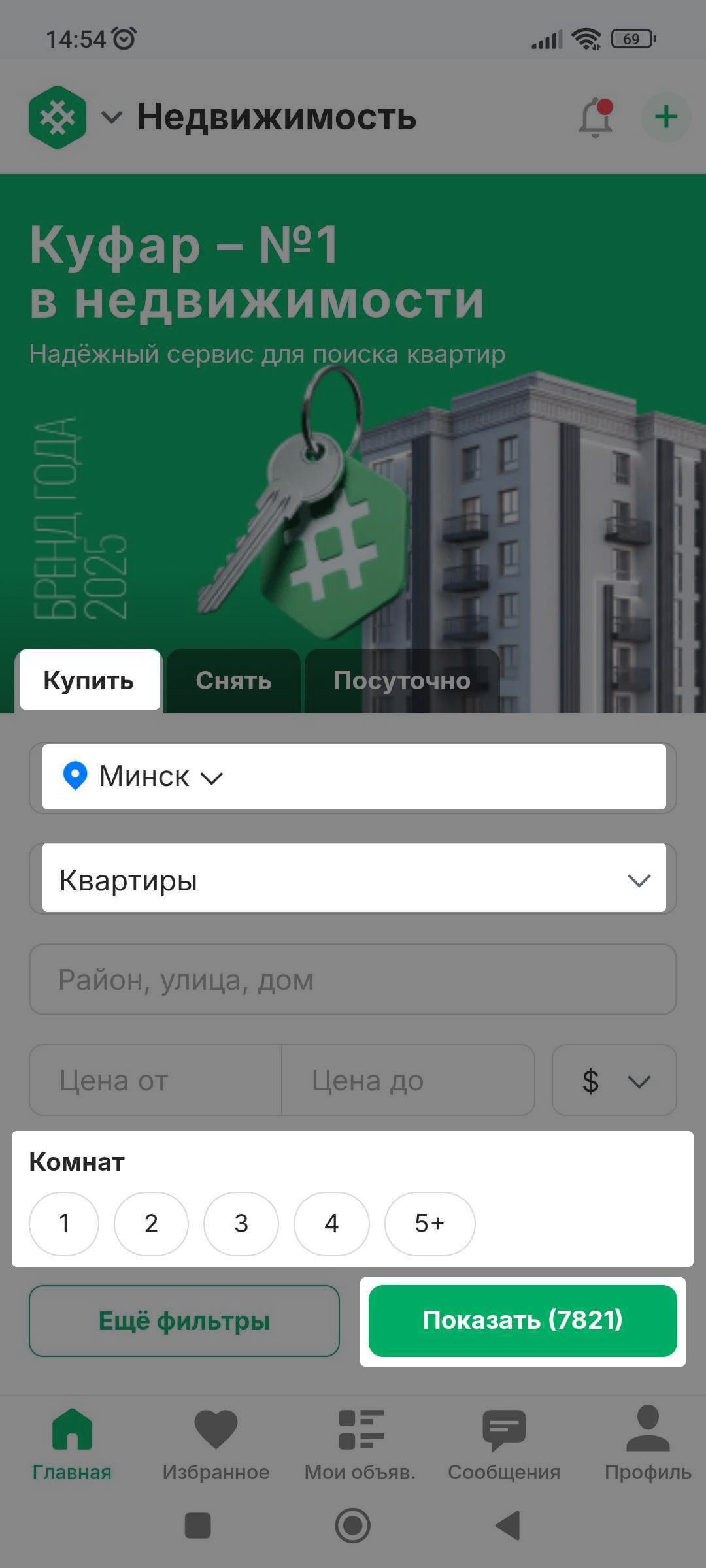The height and width of the screenshot is (1568, 706).
Task: Open Ещё фильтры
Action: [x=184, y=1321]
